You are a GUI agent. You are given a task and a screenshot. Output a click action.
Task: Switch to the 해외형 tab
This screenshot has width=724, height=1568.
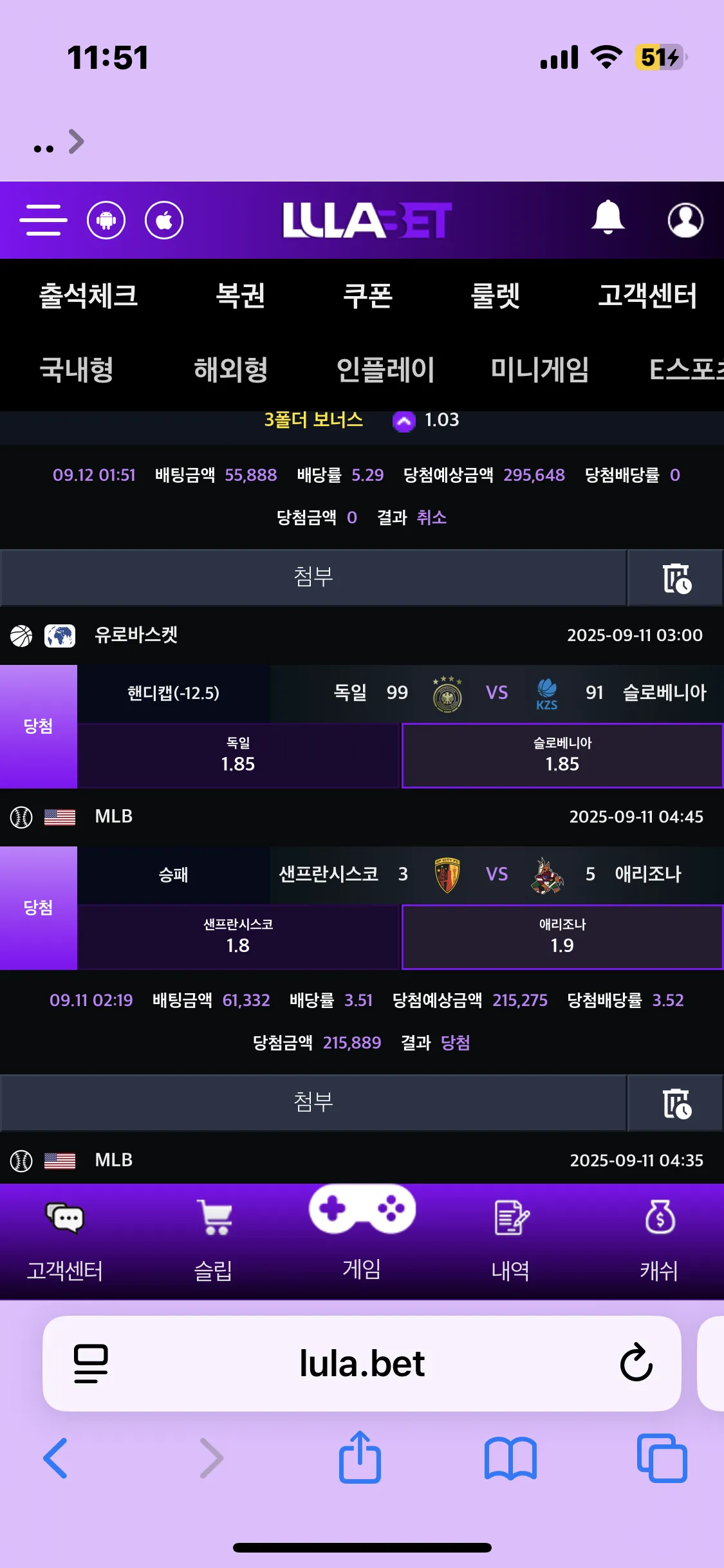tap(231, 370)
